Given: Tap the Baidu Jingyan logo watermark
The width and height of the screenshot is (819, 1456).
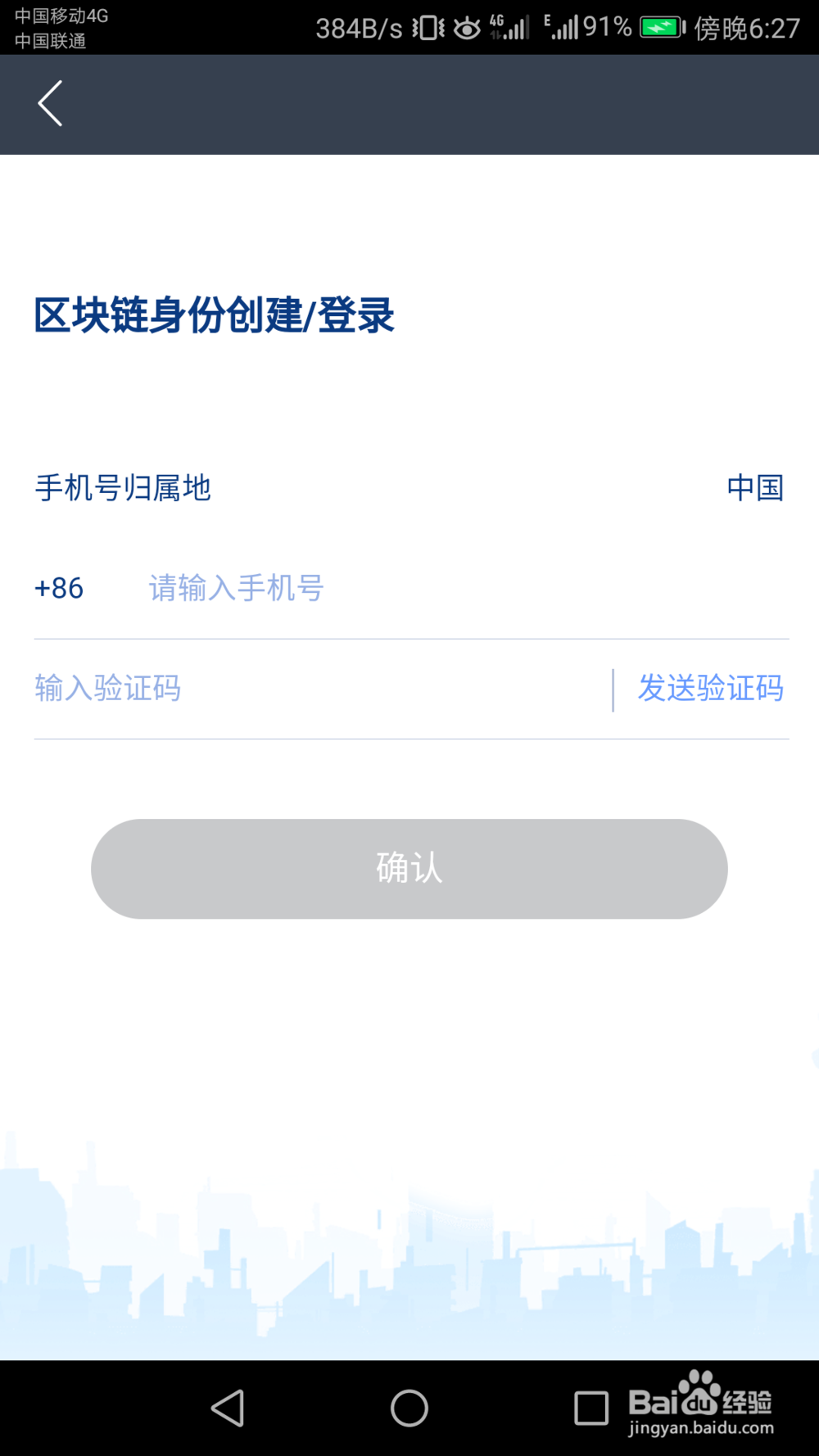Looking at the screenshot, I should point(700,1400).
